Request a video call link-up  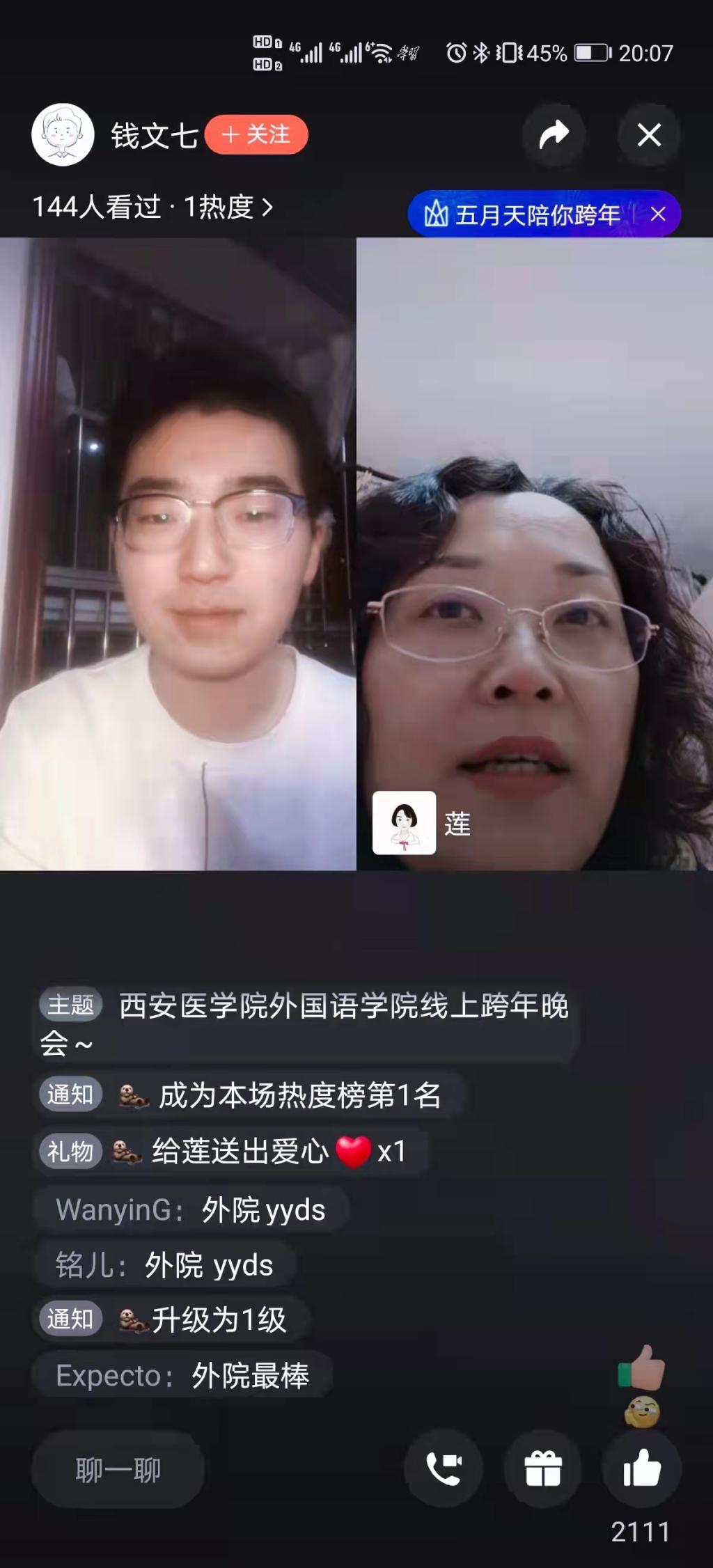tap(444, 1468)
